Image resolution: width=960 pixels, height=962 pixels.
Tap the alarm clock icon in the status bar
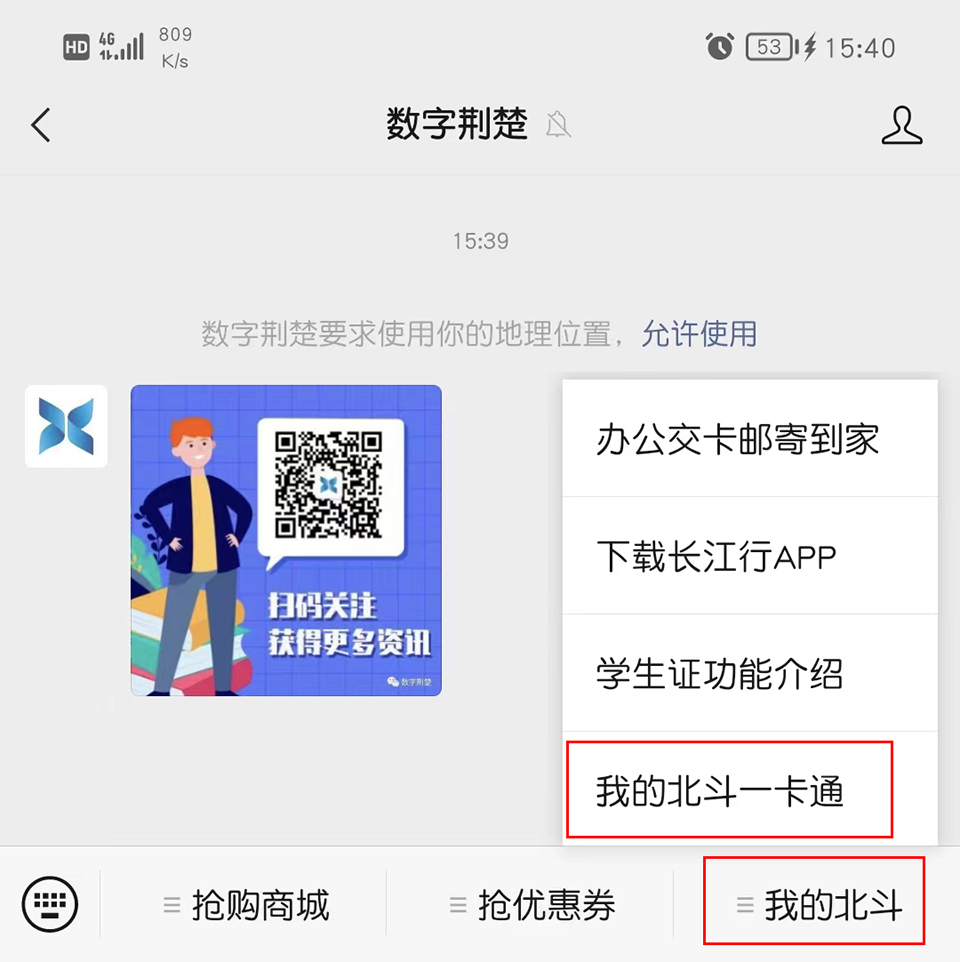click(718, 46)
